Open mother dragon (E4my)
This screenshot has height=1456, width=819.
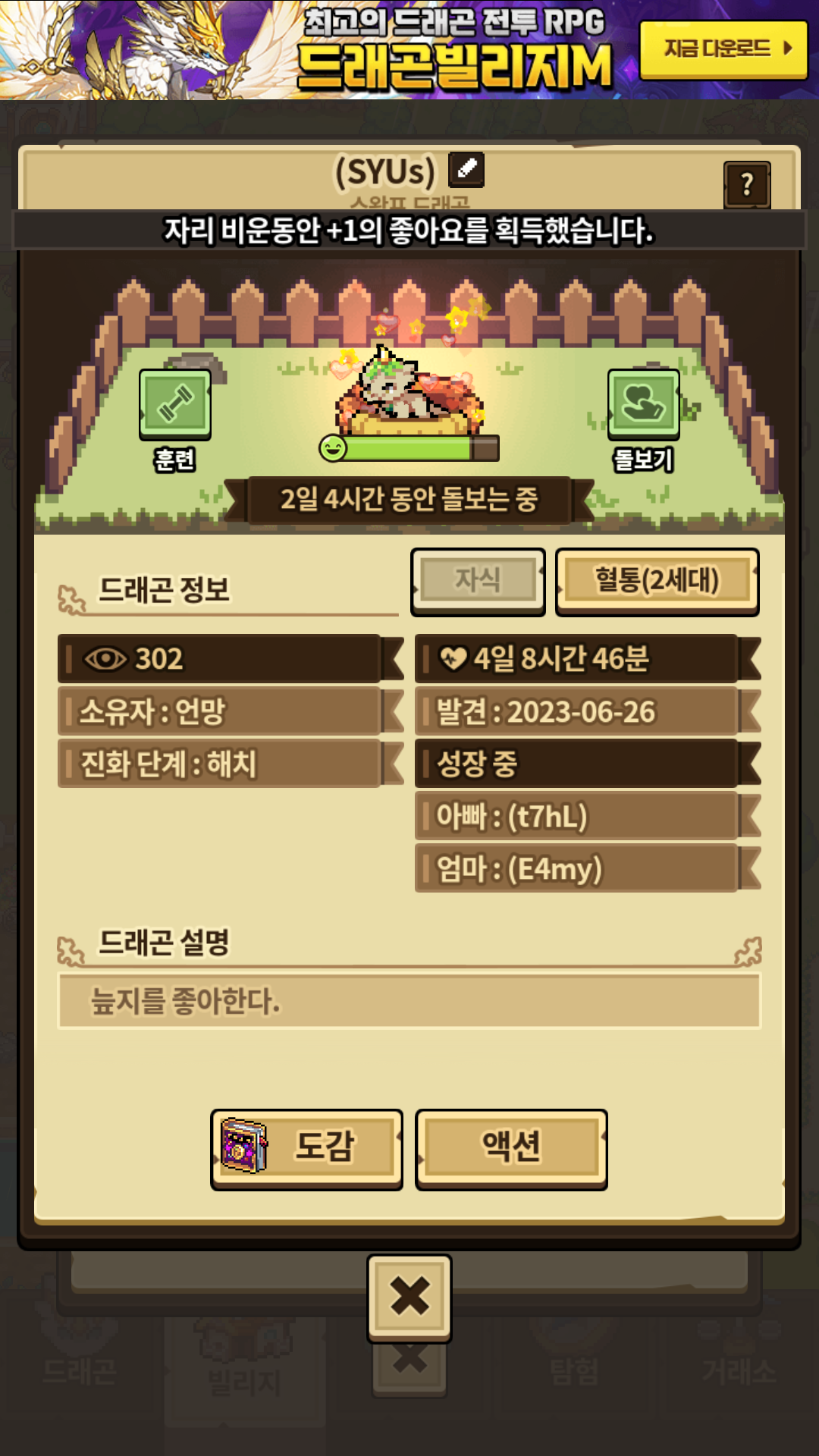coord(588,868)
